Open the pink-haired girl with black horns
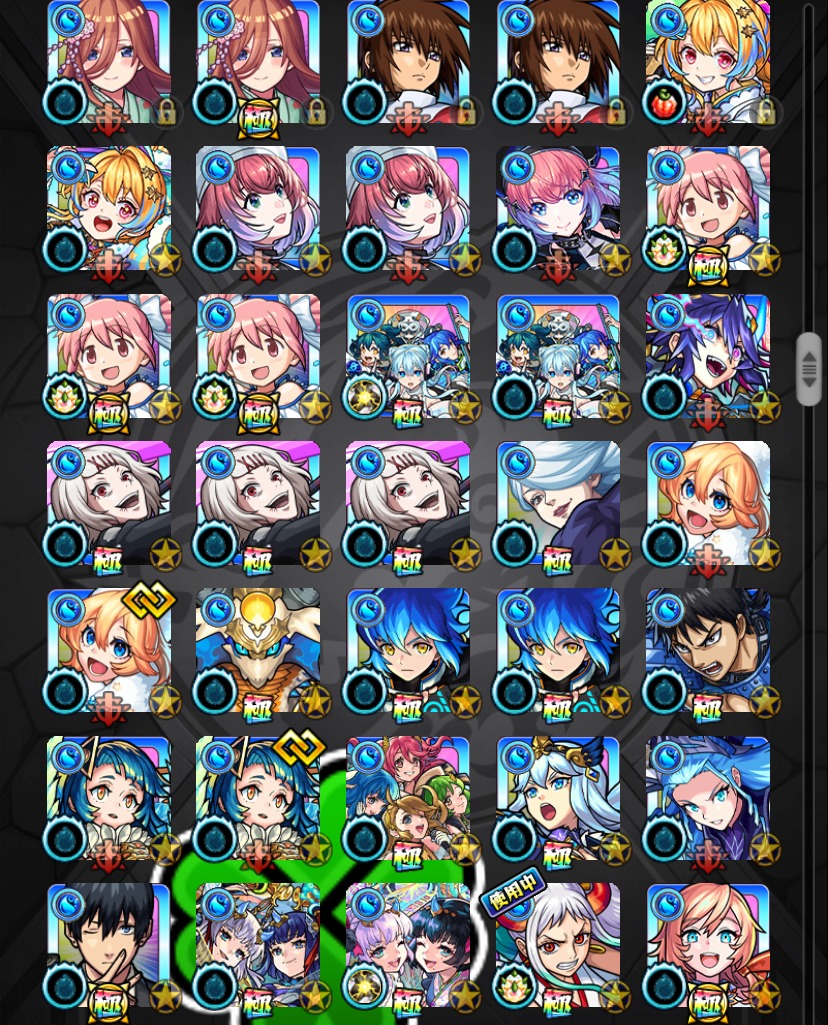The height and width of the screenshot is (1025, 828). (558, 209)
